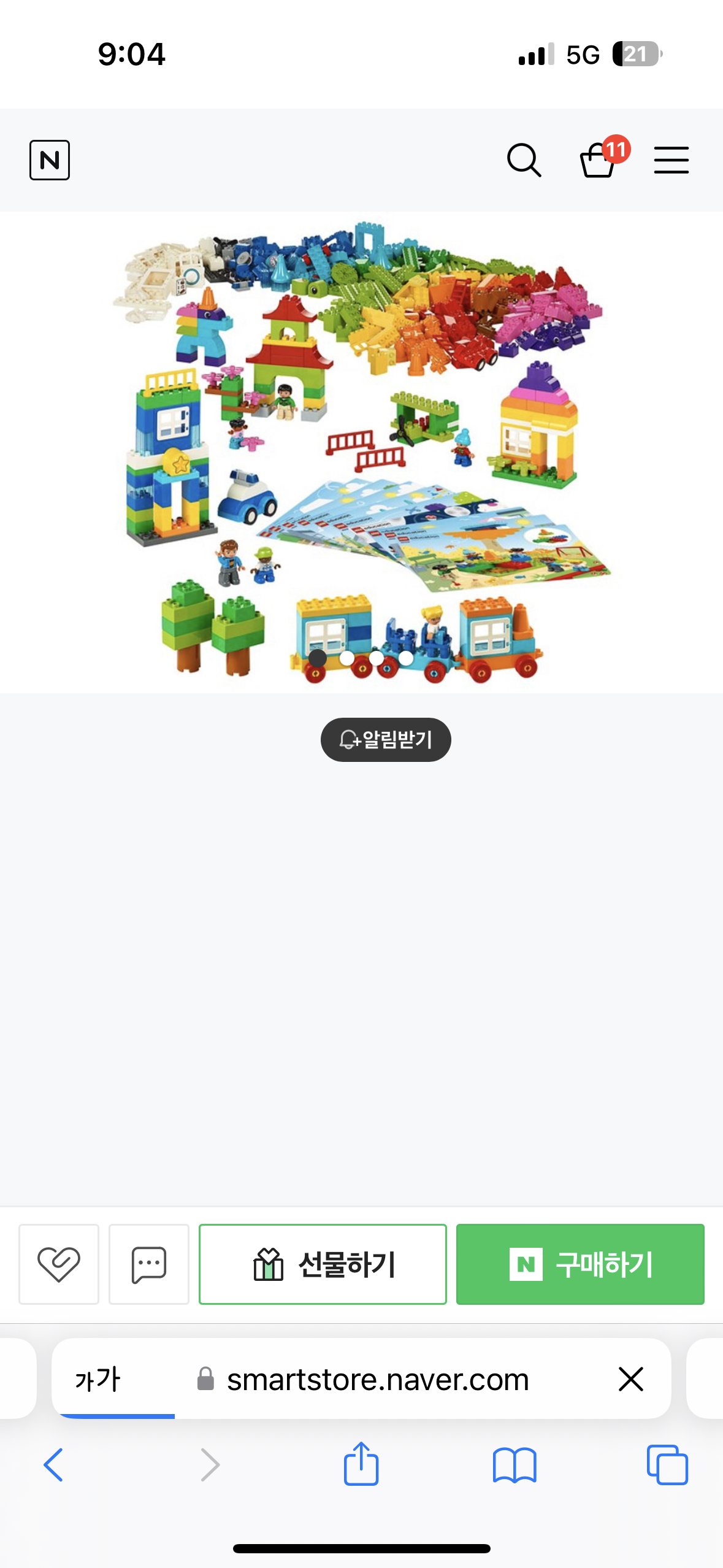Share this page via Safari share icon
This screenshot has height=1568, width=723.
tap(361, 1464)
